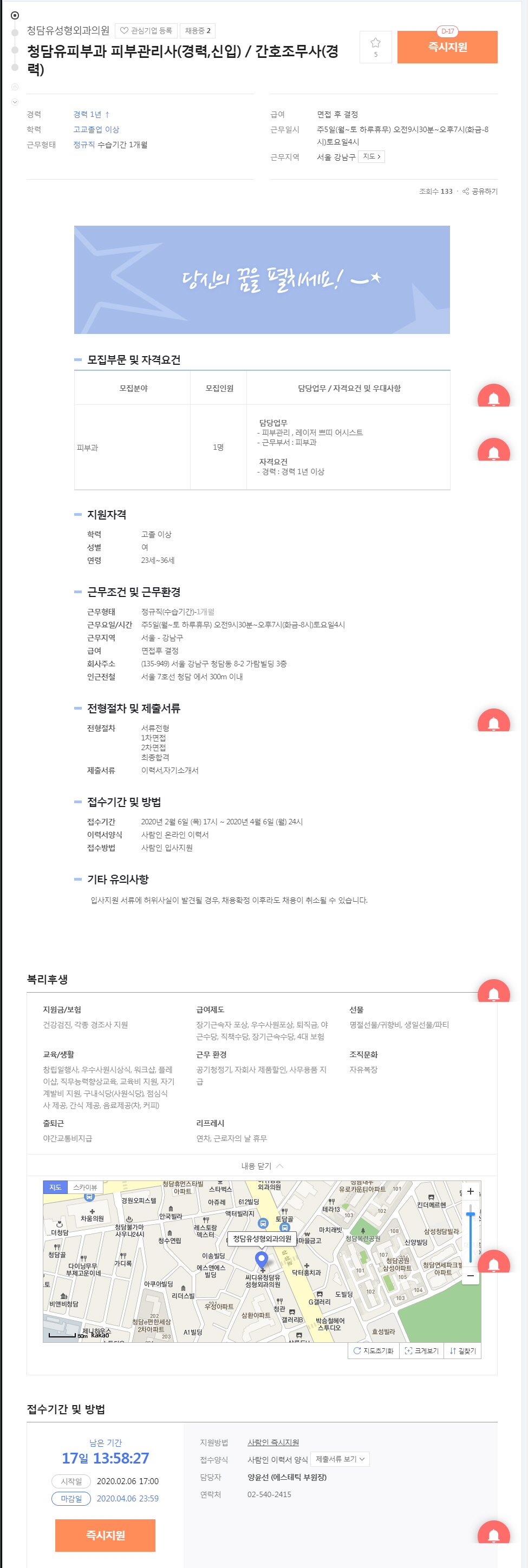
Task: Open the 청담유성형외과의원 company page
Action: 68,30
